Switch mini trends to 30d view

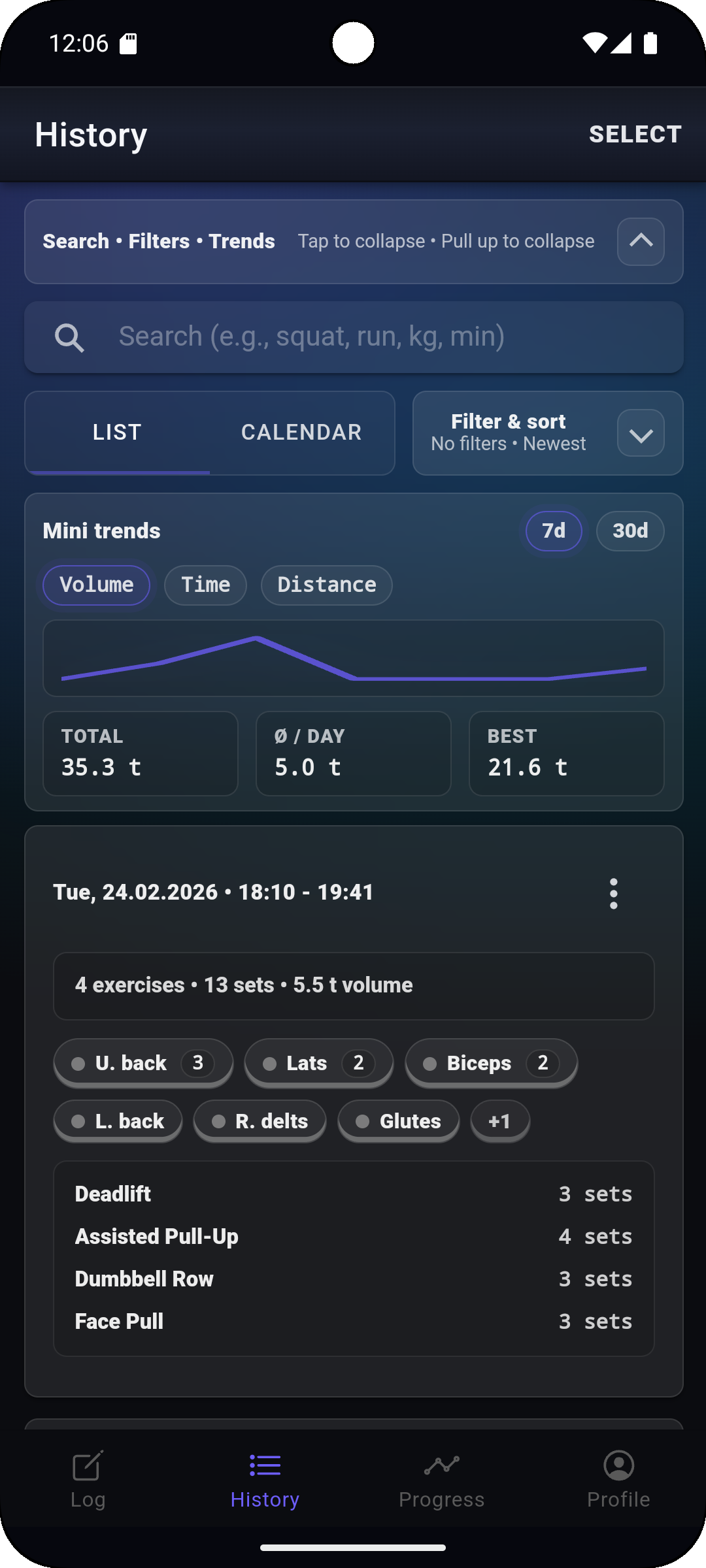pyautogui.click(x=630, y=531)
